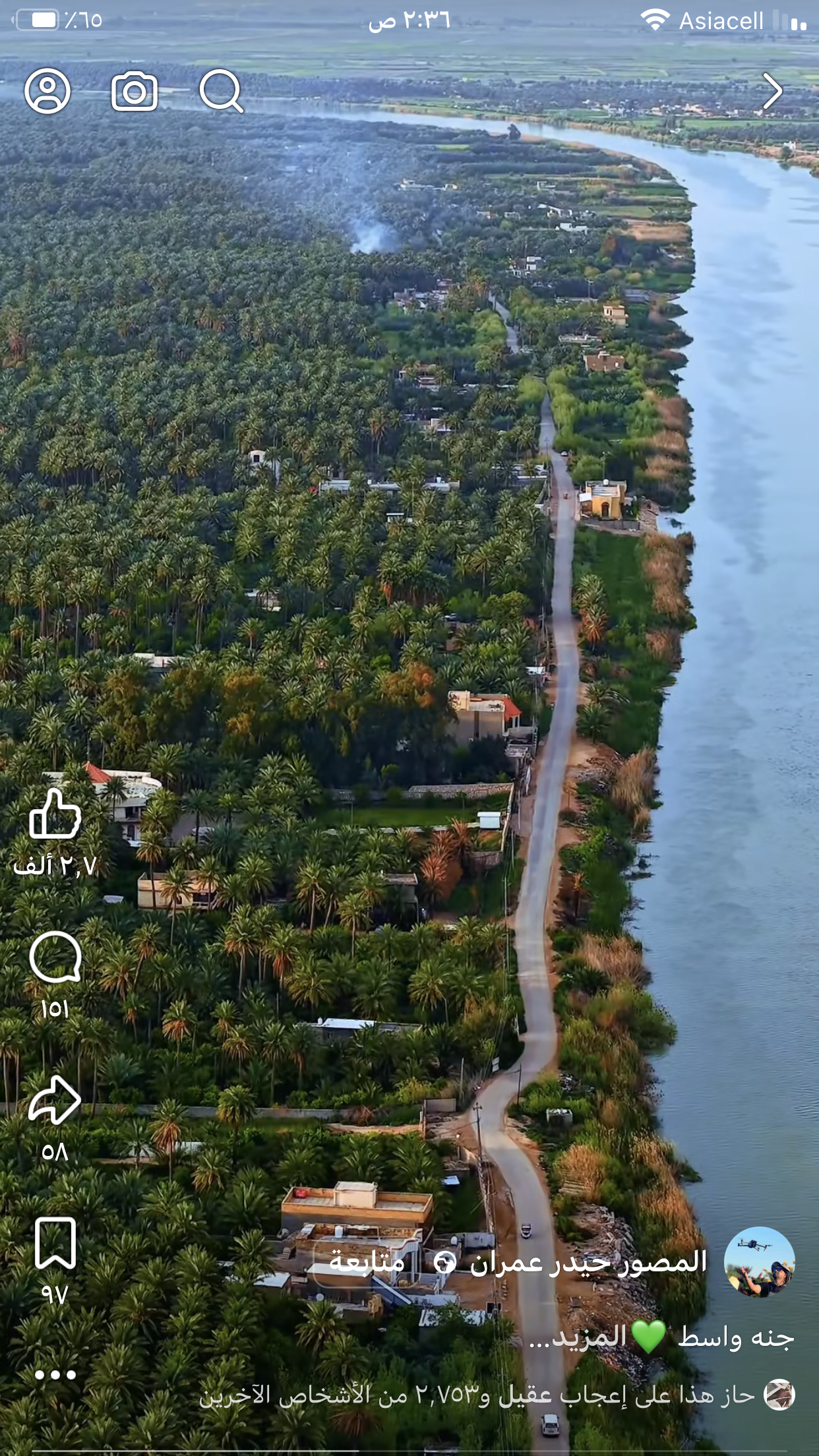Viewport: 819px width, 1456px height.
Task: Follow المصور حيدر عمران with متابعة button
Action: [x=367, y=1263]
